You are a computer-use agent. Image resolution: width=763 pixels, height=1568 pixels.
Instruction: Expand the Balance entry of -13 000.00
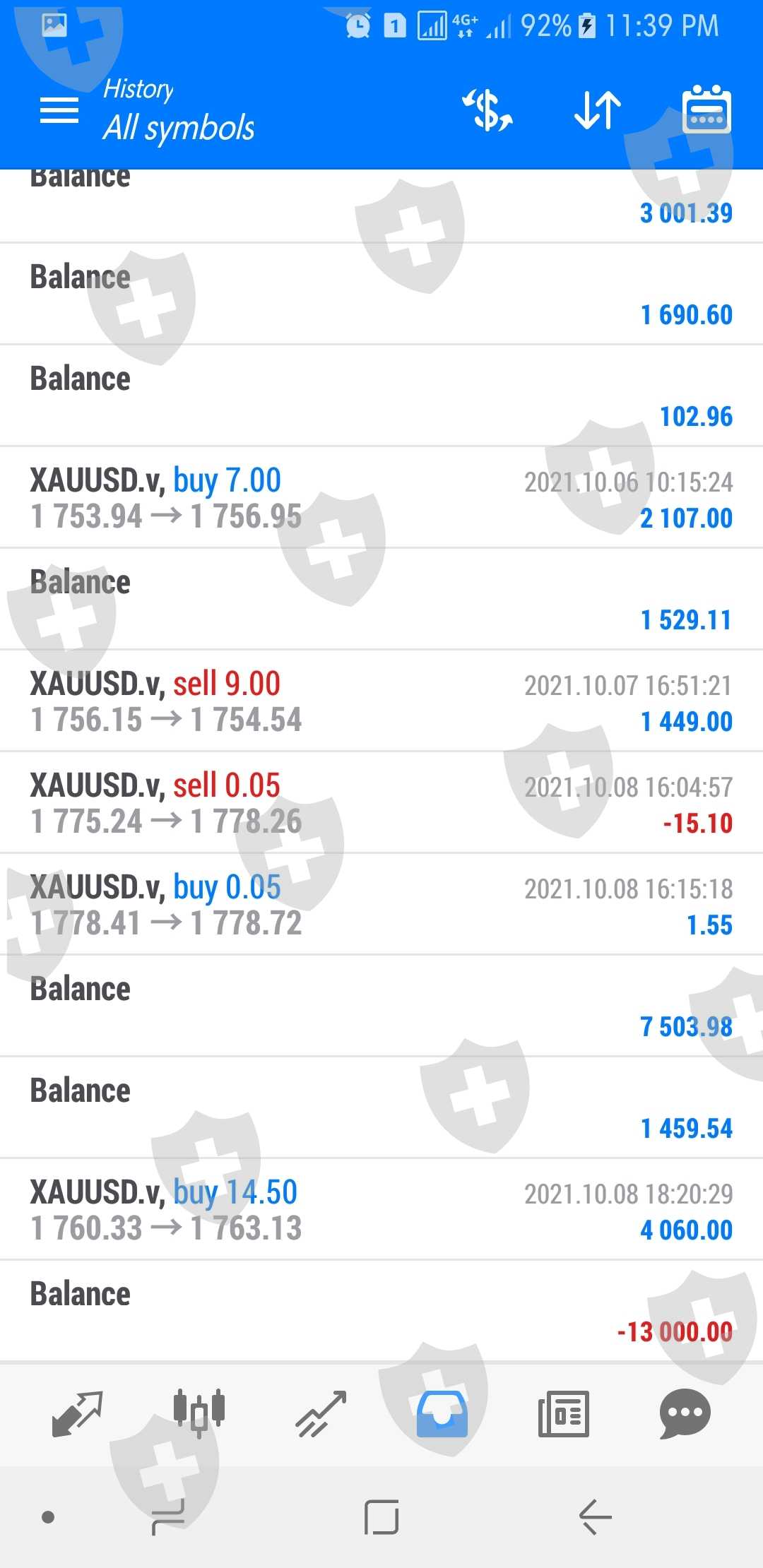381,1312
